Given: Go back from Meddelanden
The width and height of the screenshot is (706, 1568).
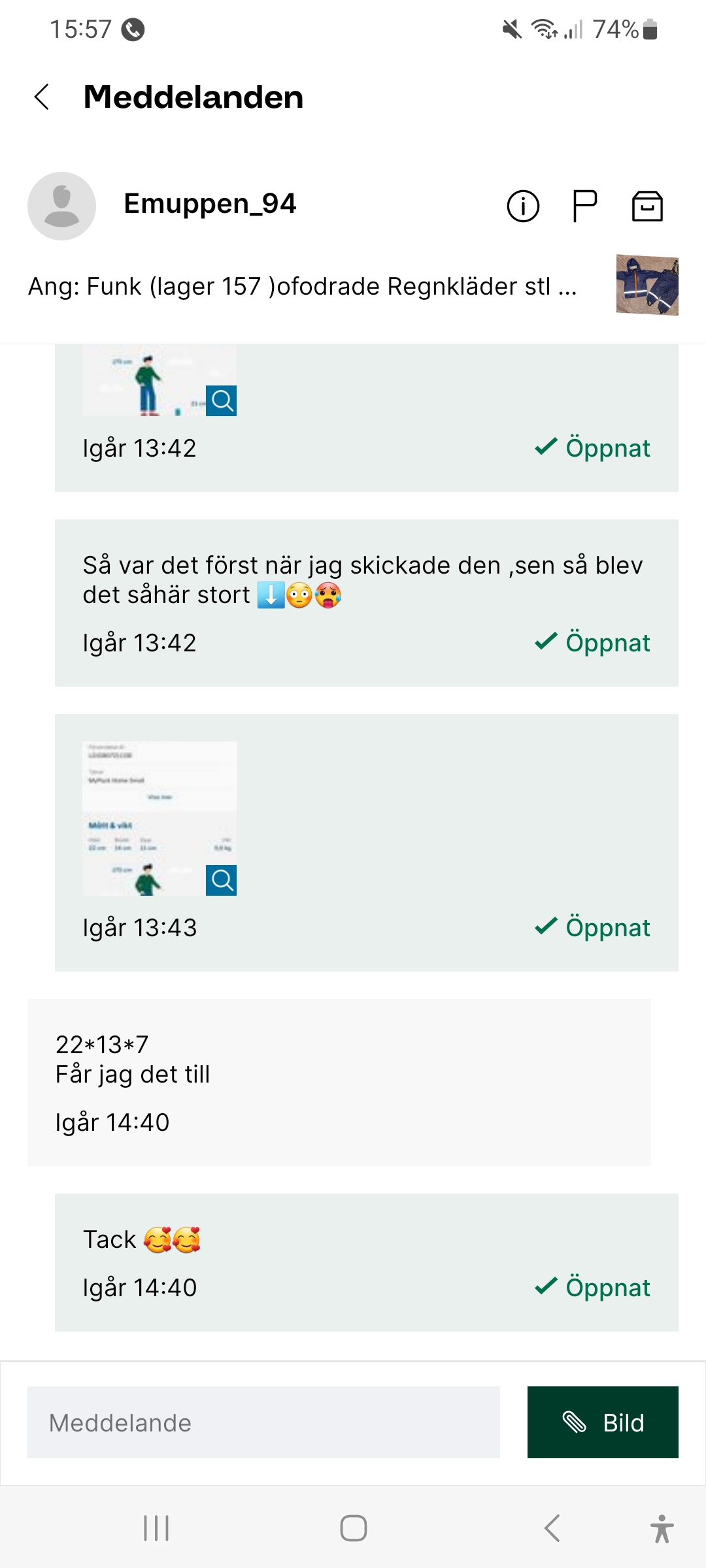Looking at the screenshot, I should 42,97.
